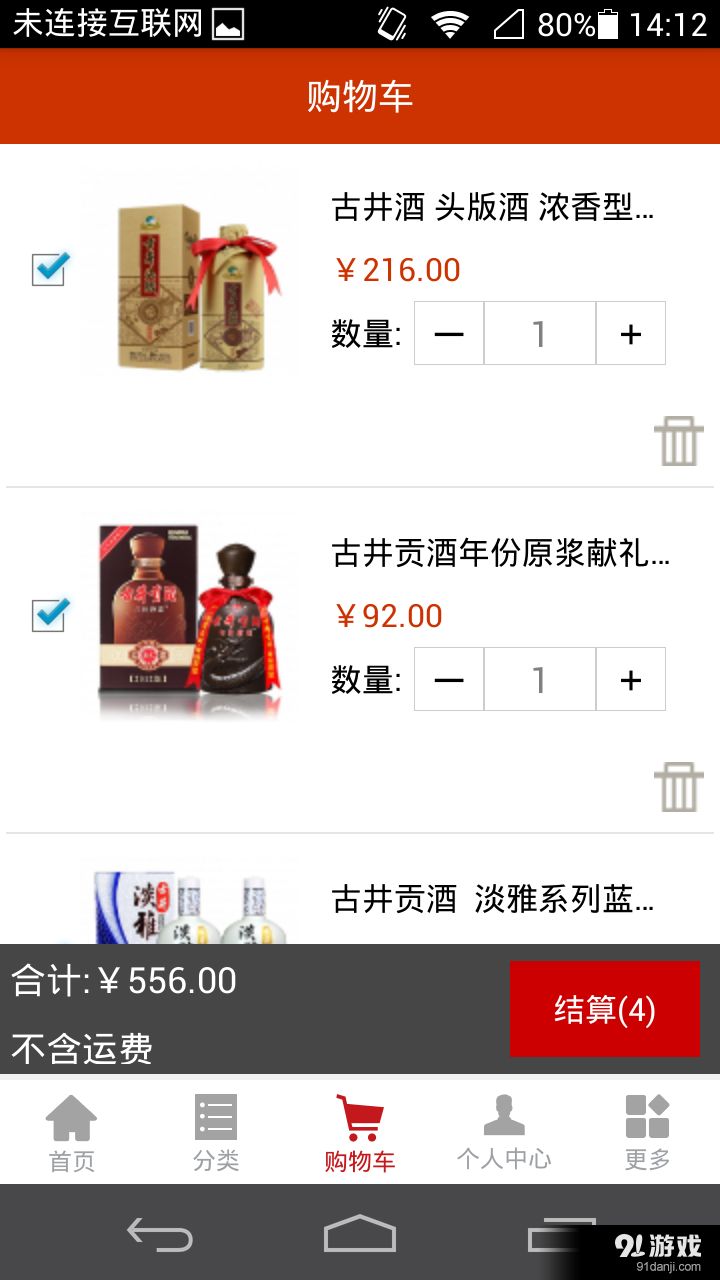Tap quantity field showing 1 for first item

click(x=539, y=333)
